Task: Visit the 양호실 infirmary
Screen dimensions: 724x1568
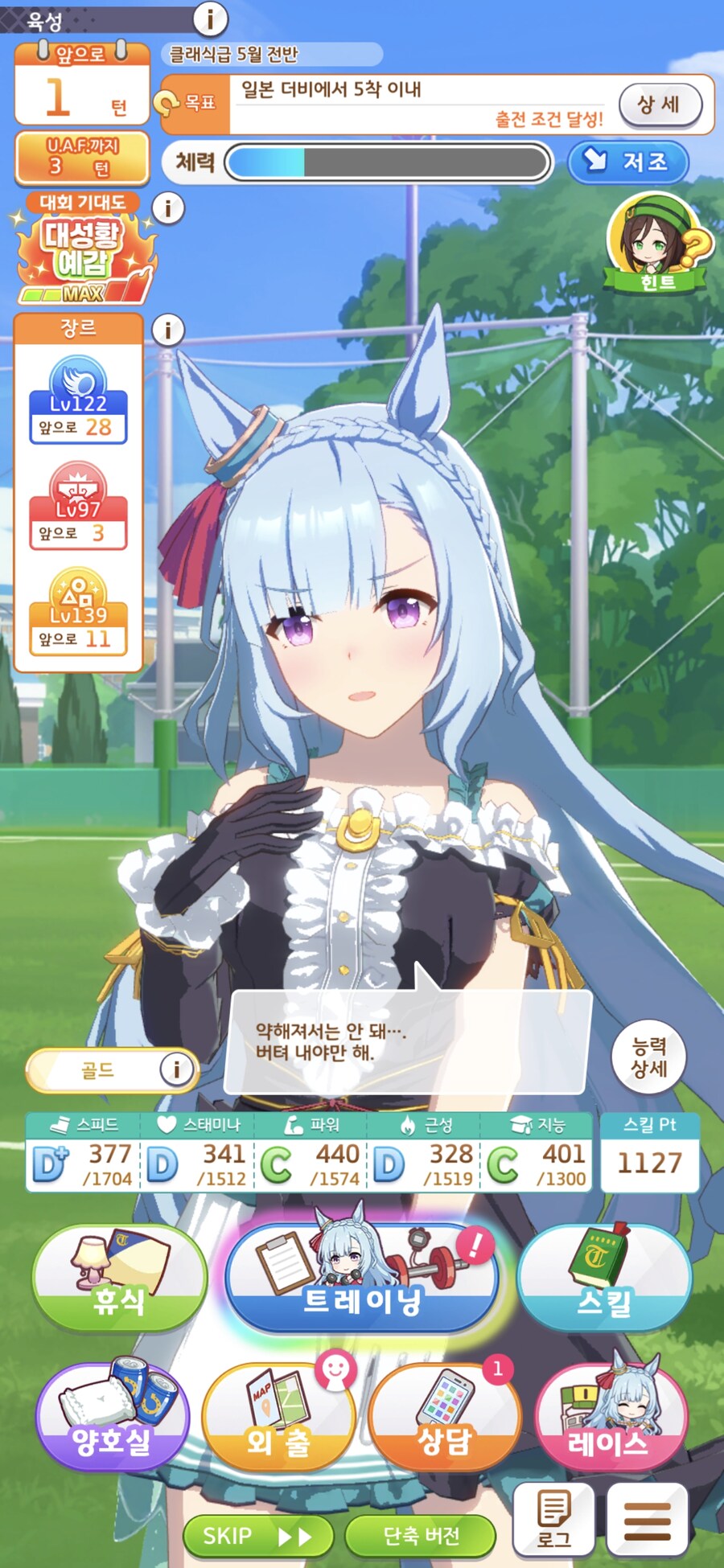Action: coord(113,1419)
